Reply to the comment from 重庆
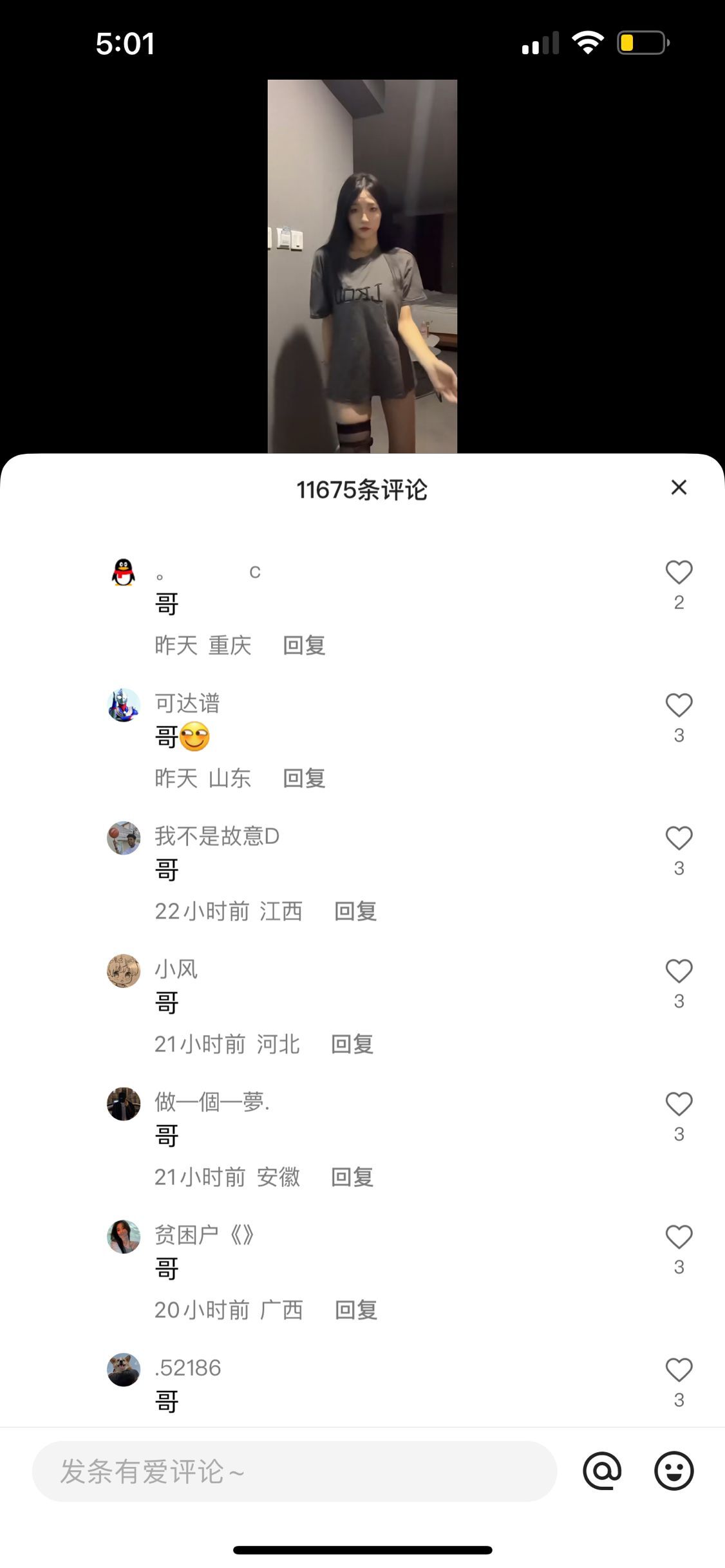This screenshot has height=1568, width=725. click(304, 645)
